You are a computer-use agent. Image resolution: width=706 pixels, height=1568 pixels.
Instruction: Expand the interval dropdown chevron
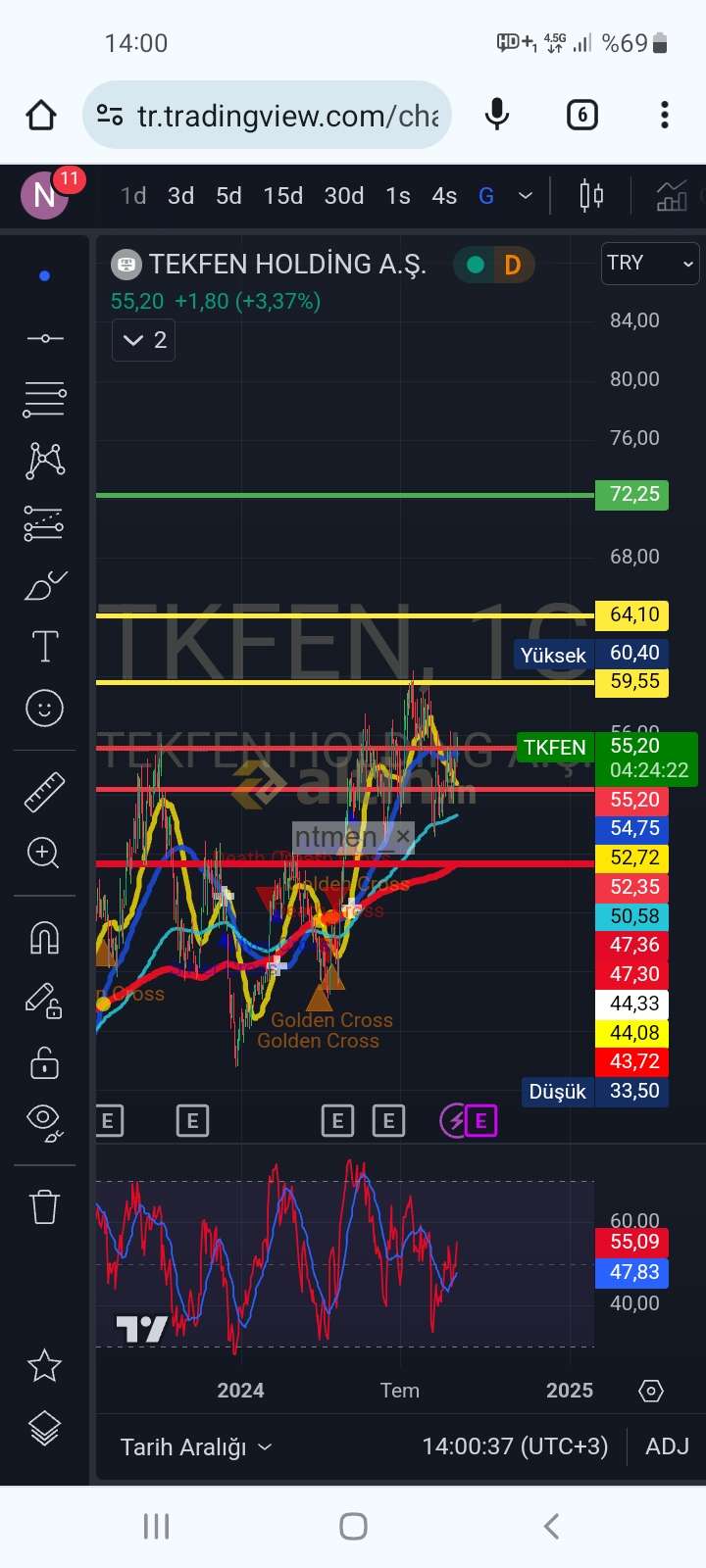tap(526, 196)
